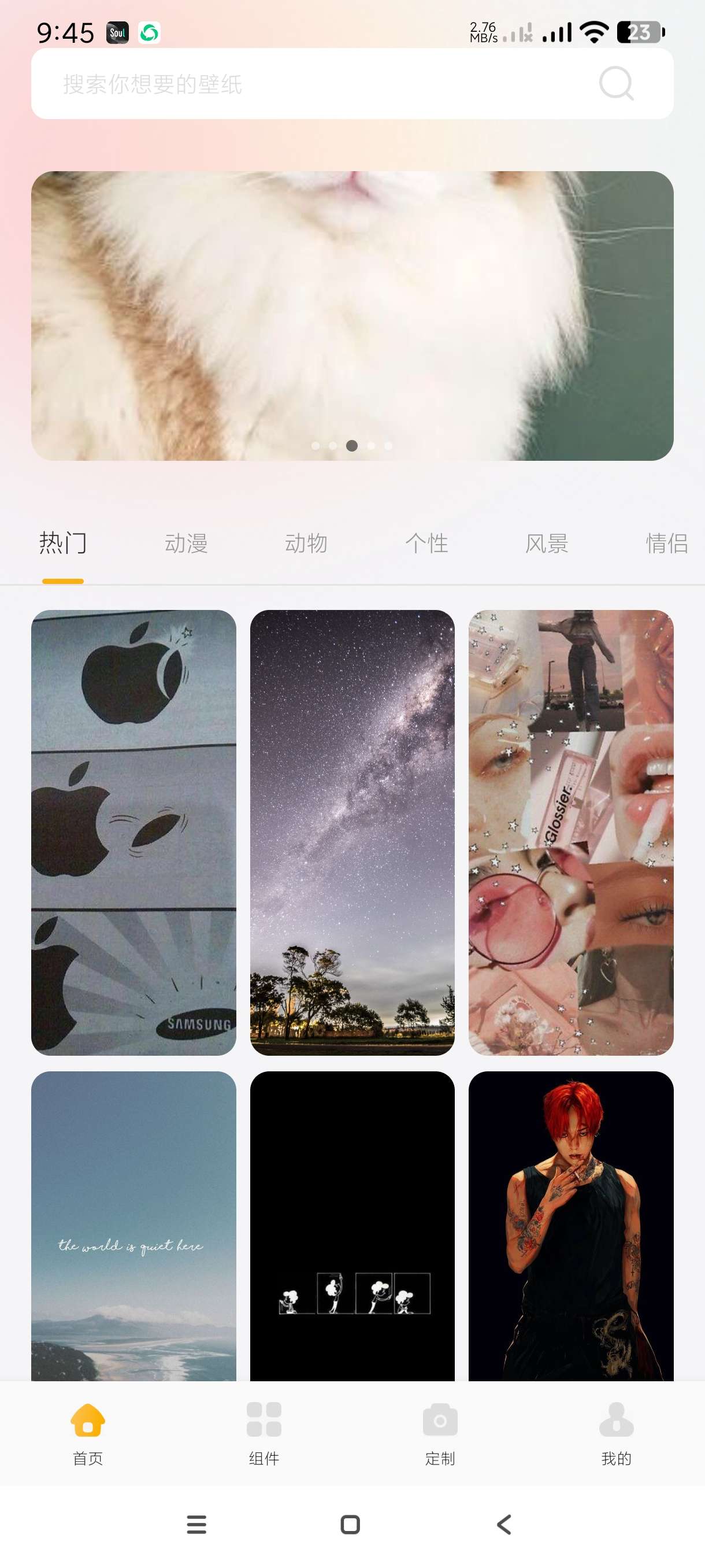705x1568 pixels.
Task: Tap the 首页 home tab
Action: (x=88, y=1432)
